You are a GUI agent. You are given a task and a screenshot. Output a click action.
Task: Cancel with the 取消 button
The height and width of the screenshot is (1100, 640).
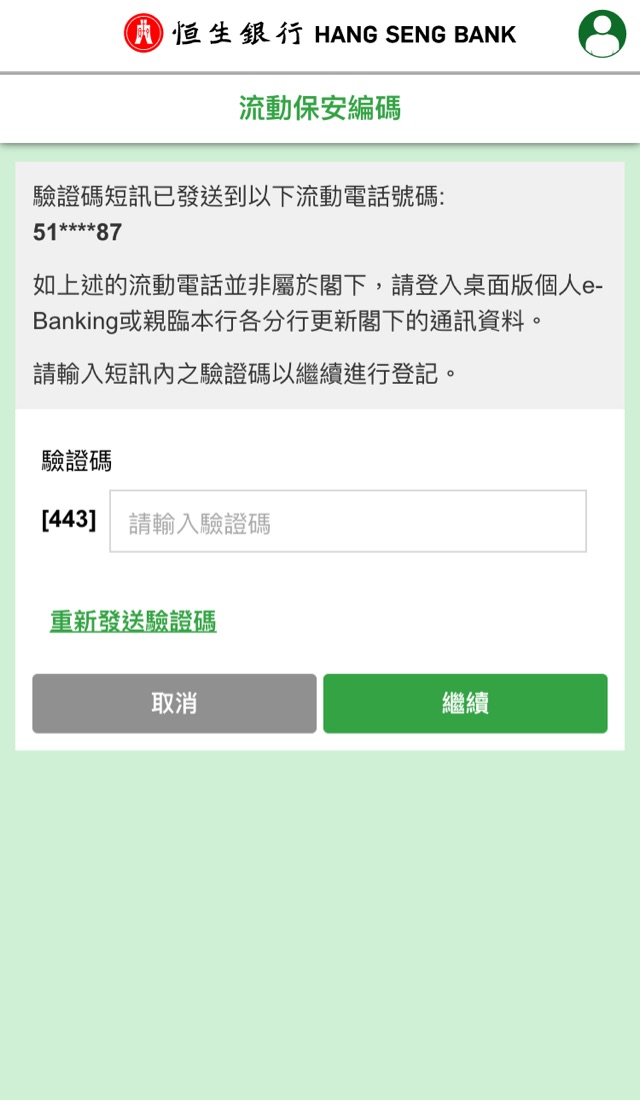pyautogui.click(x=174, y=704)
